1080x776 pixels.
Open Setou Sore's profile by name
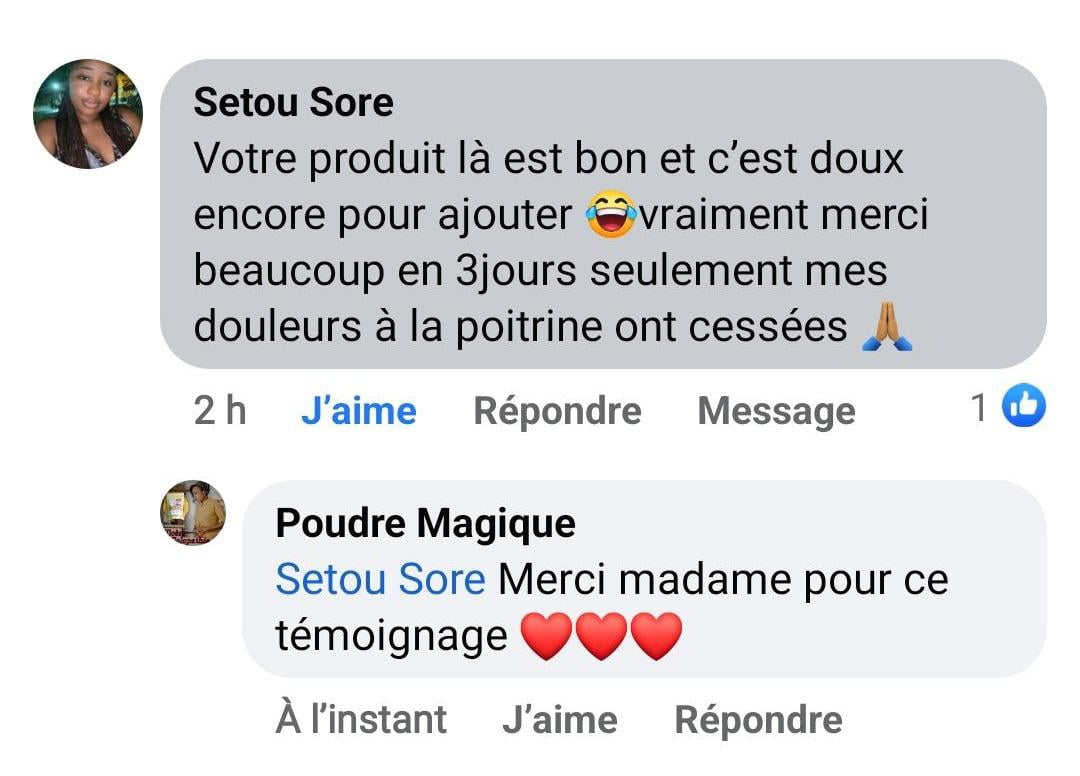point(293,102)
